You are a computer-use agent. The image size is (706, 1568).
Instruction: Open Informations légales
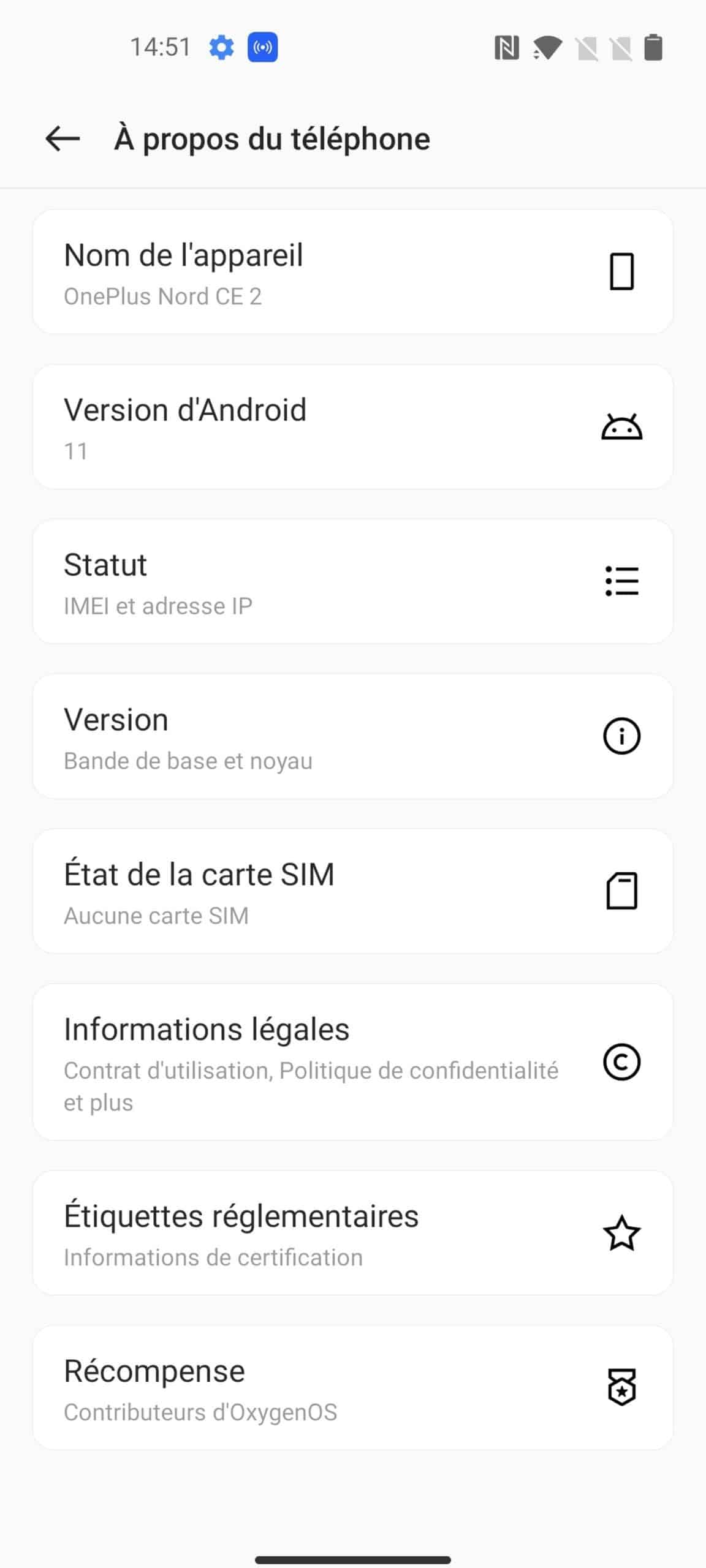coord(352,1062)
